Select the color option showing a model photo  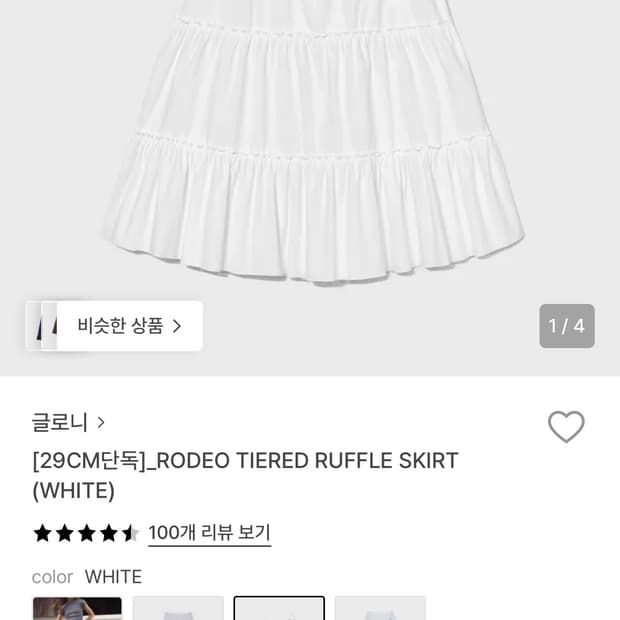77,608
